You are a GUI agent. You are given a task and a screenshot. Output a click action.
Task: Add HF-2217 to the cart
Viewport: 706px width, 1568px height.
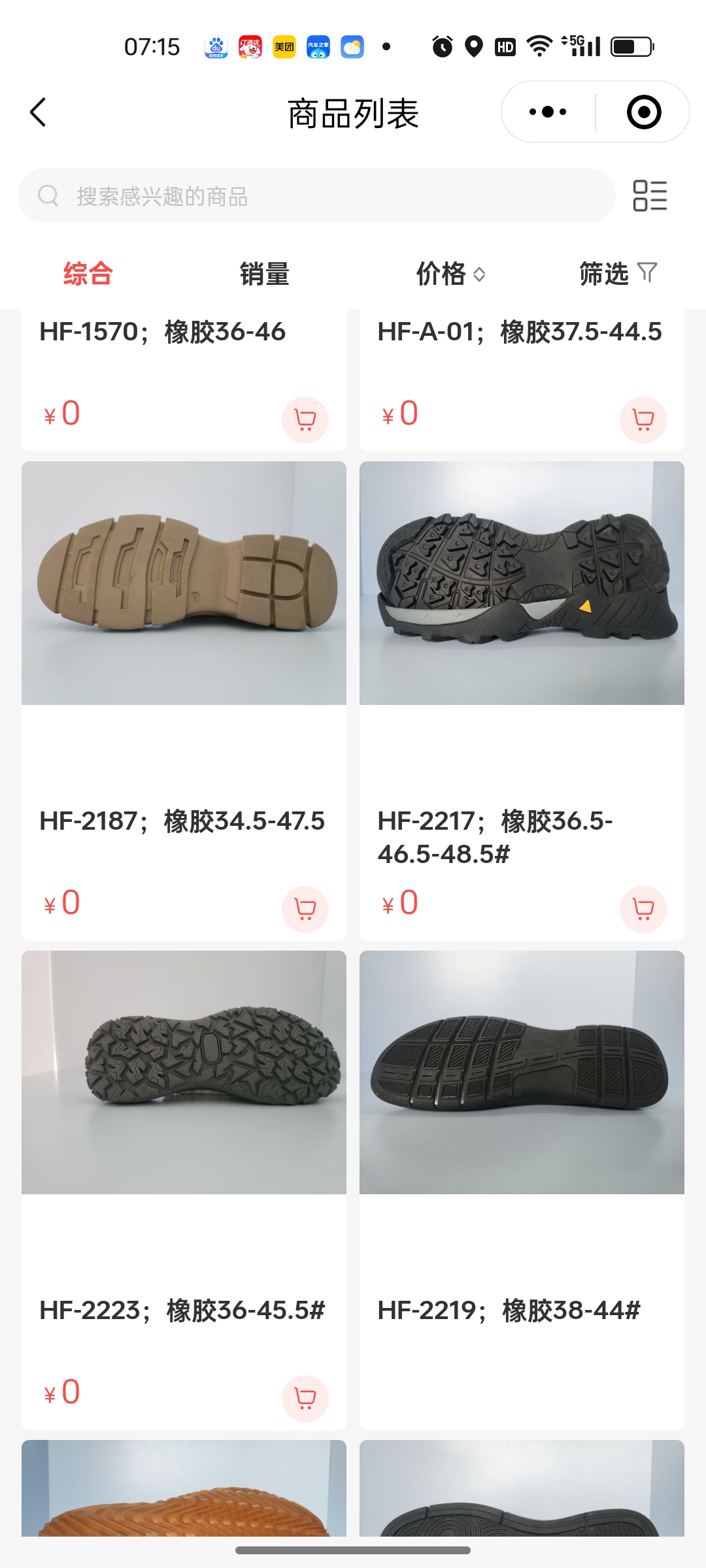pos(643,909)
